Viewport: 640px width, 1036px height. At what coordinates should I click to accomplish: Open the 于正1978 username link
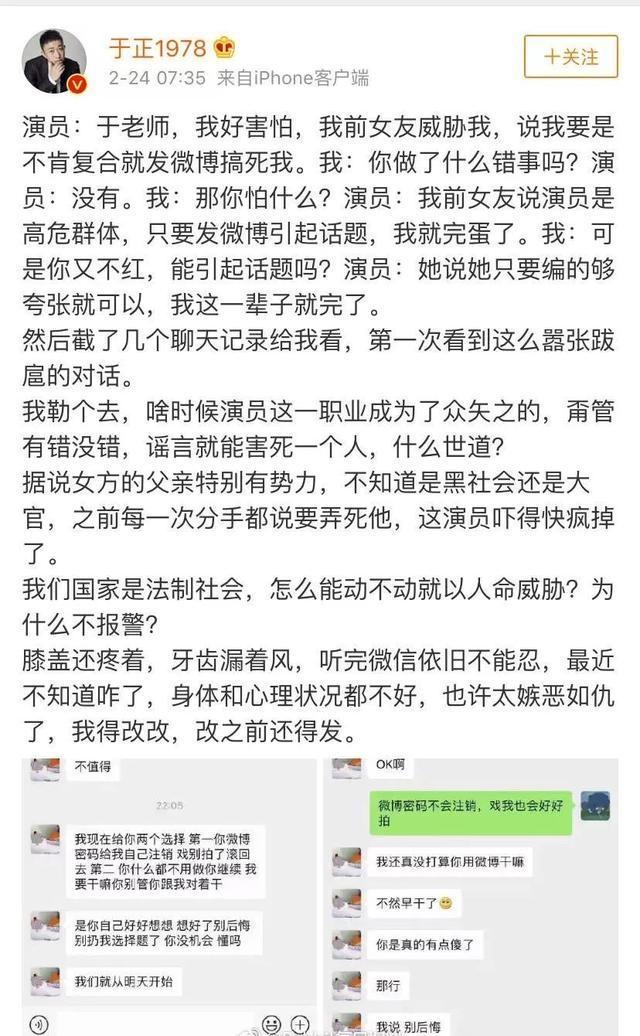[157, 47]
